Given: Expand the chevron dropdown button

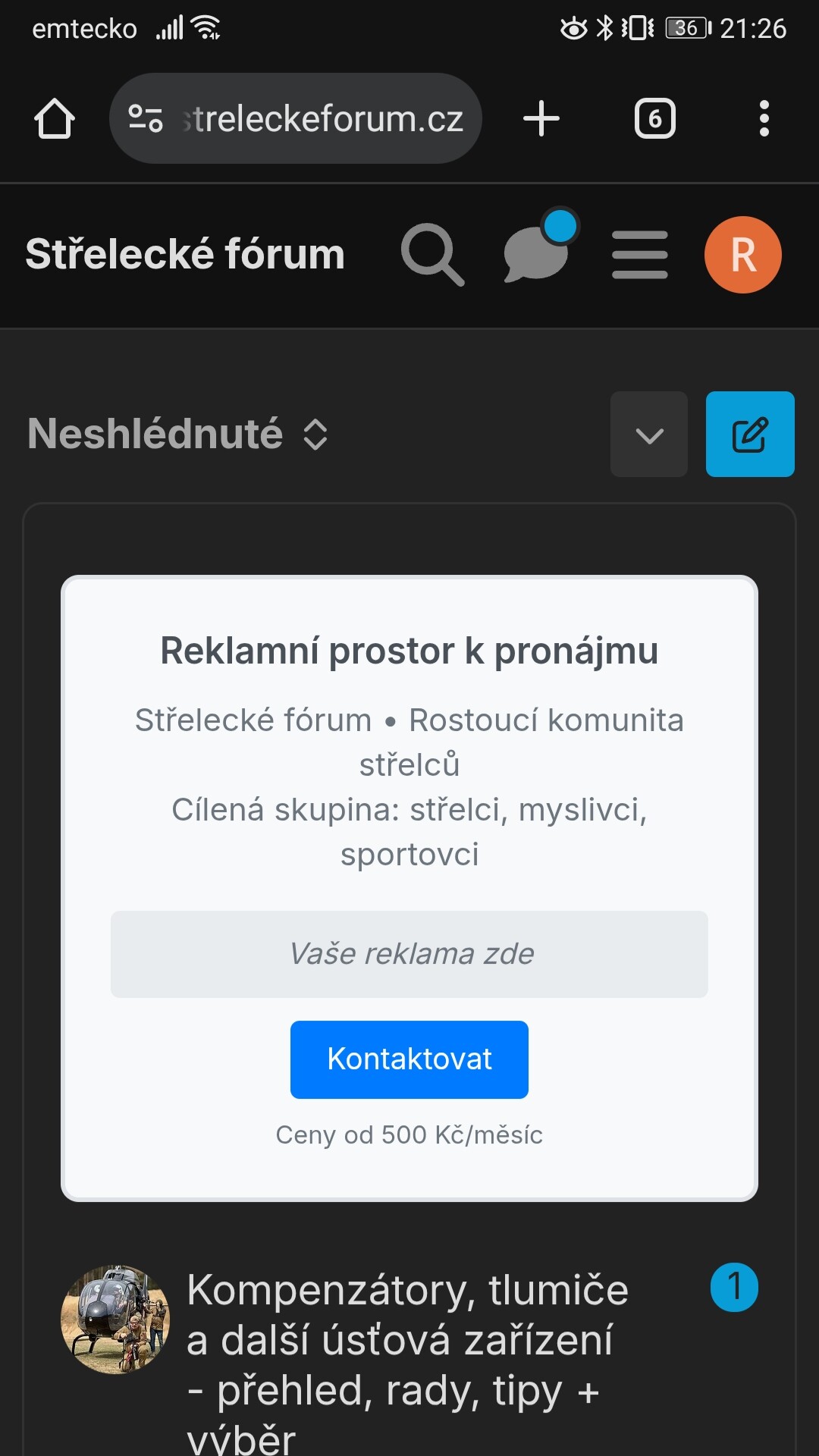Looking at the screenshot, I should pyautogui.click(x=649, y=435).
